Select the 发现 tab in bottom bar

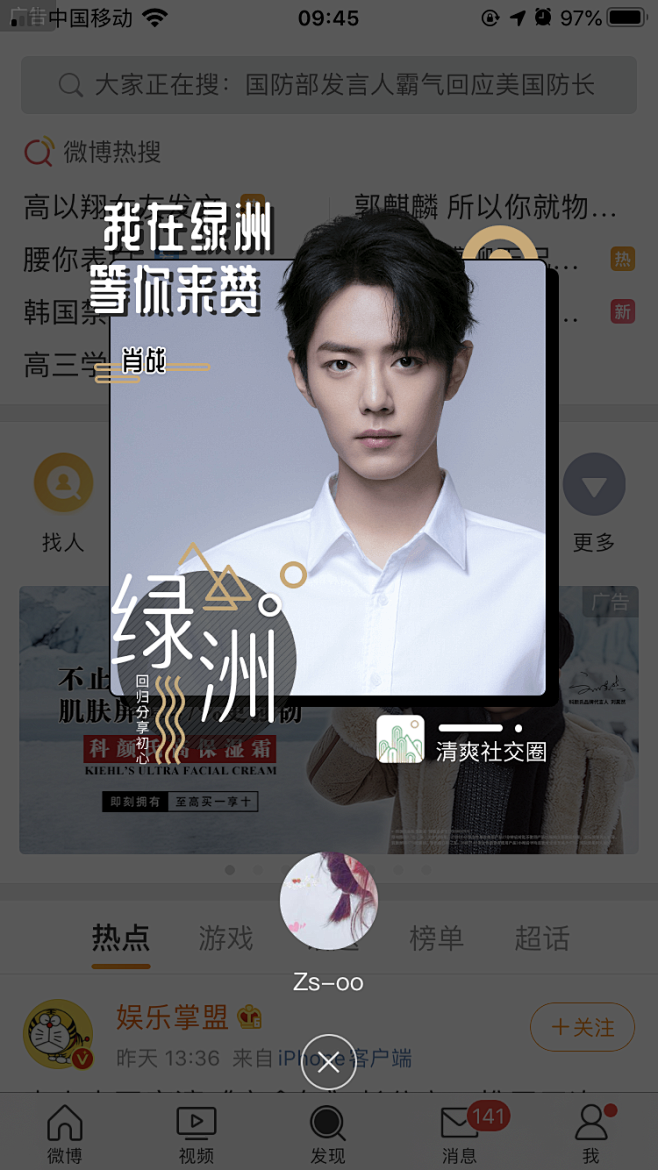tap(328, 1134)
